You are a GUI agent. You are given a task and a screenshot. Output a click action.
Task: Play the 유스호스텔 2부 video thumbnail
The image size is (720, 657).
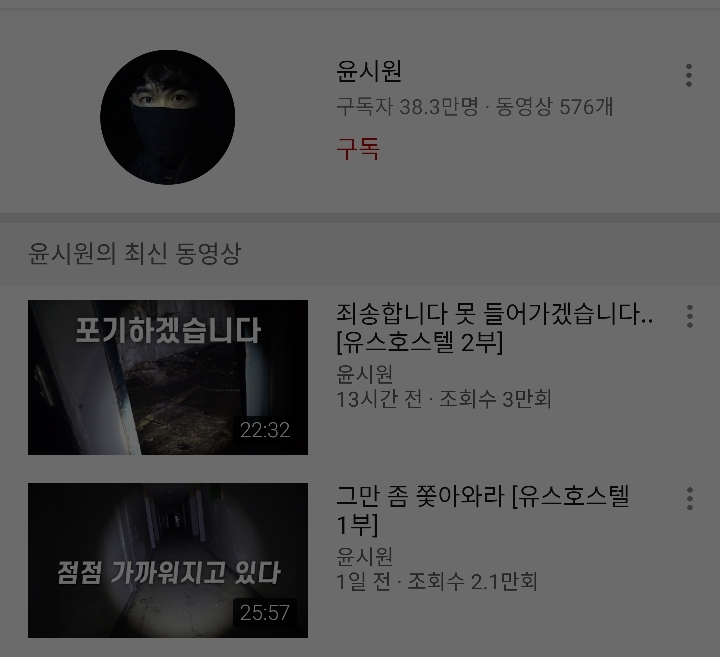168,377
